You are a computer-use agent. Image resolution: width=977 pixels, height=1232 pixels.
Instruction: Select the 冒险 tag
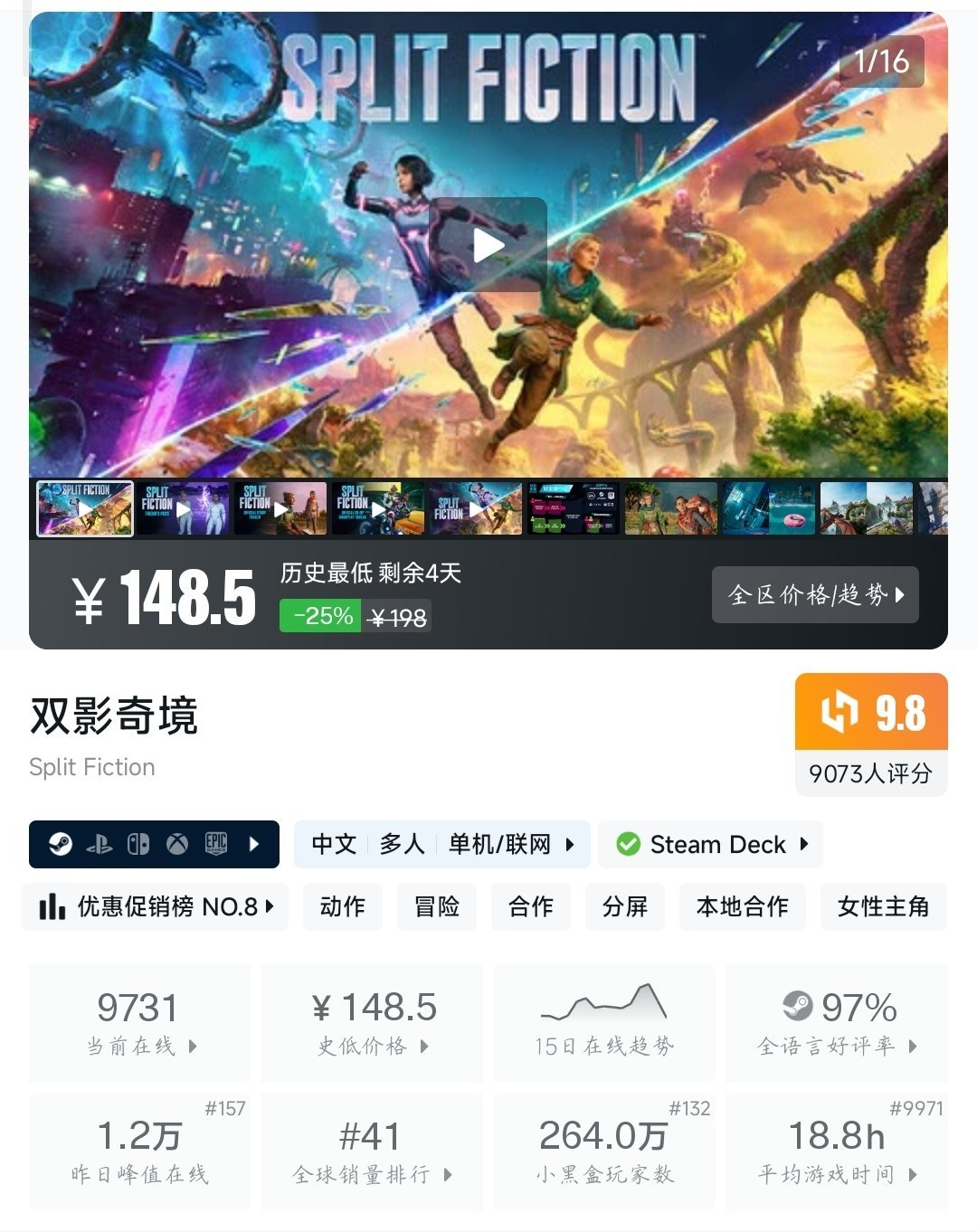(x=436, y=906)
